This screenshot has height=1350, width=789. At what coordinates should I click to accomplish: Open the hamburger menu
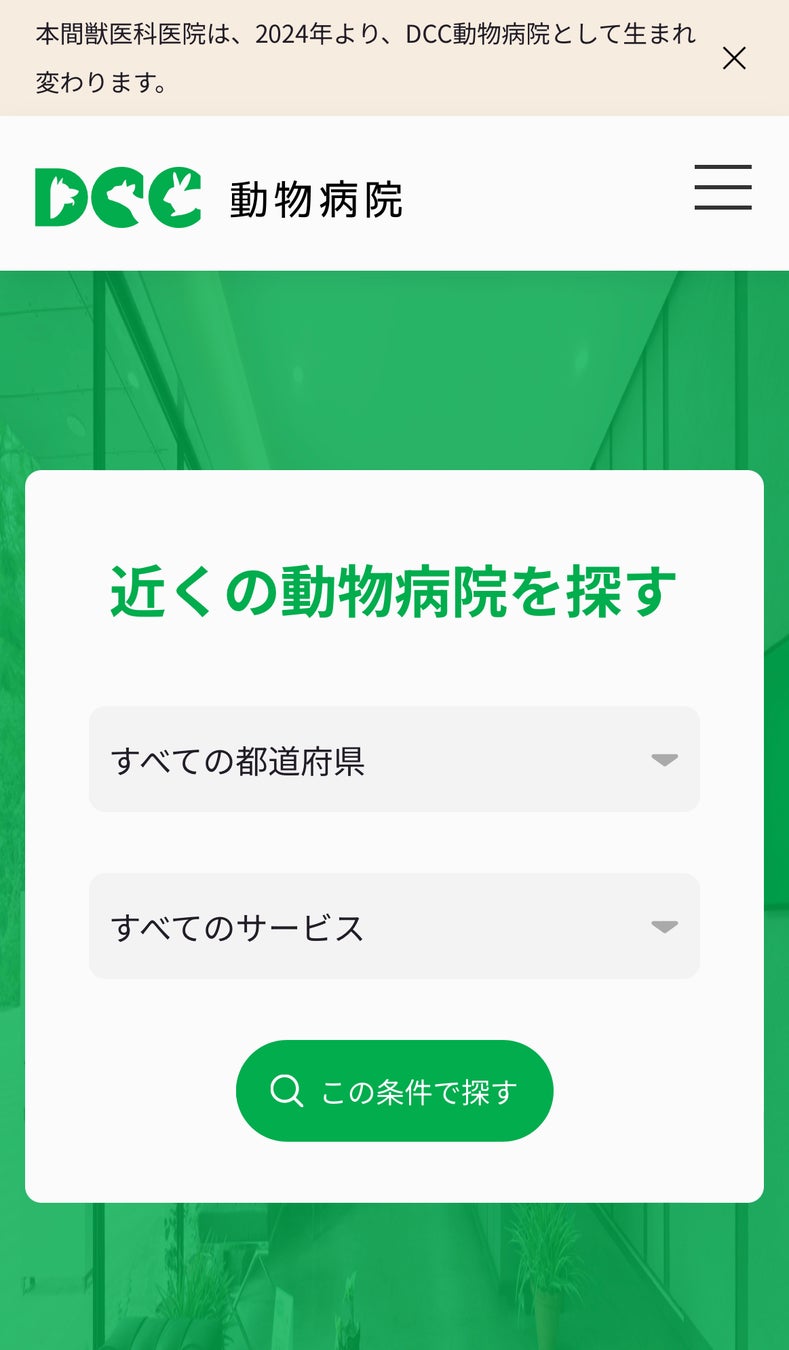tap(723, 188)
